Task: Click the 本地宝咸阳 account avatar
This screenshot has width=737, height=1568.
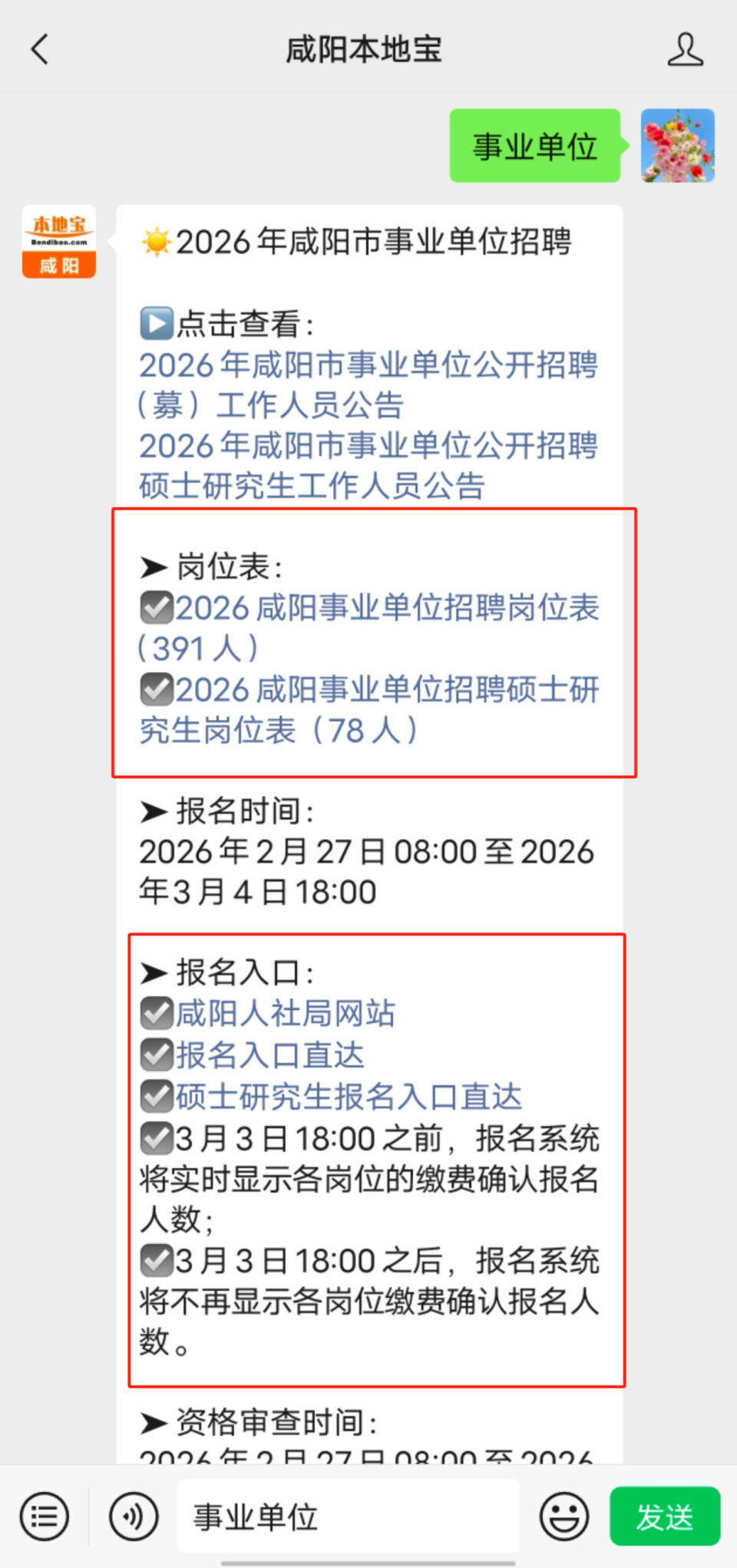Action: coord(58,242)
